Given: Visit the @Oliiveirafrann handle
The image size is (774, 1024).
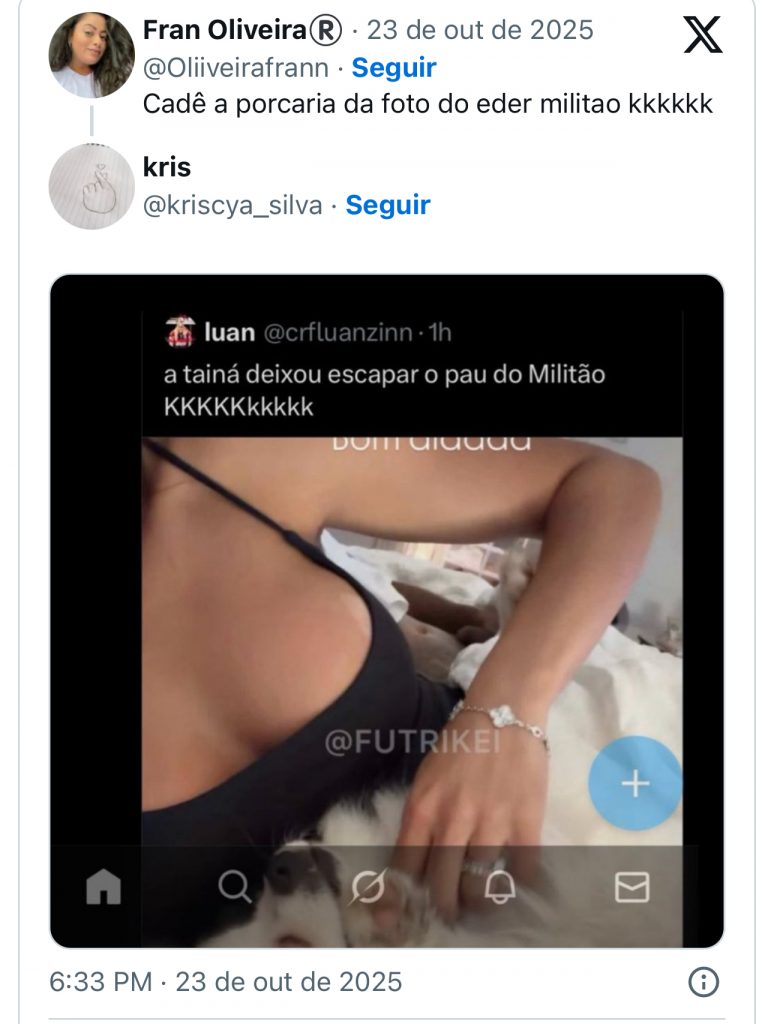Looking at the screenshot, I should click(233, 68).
